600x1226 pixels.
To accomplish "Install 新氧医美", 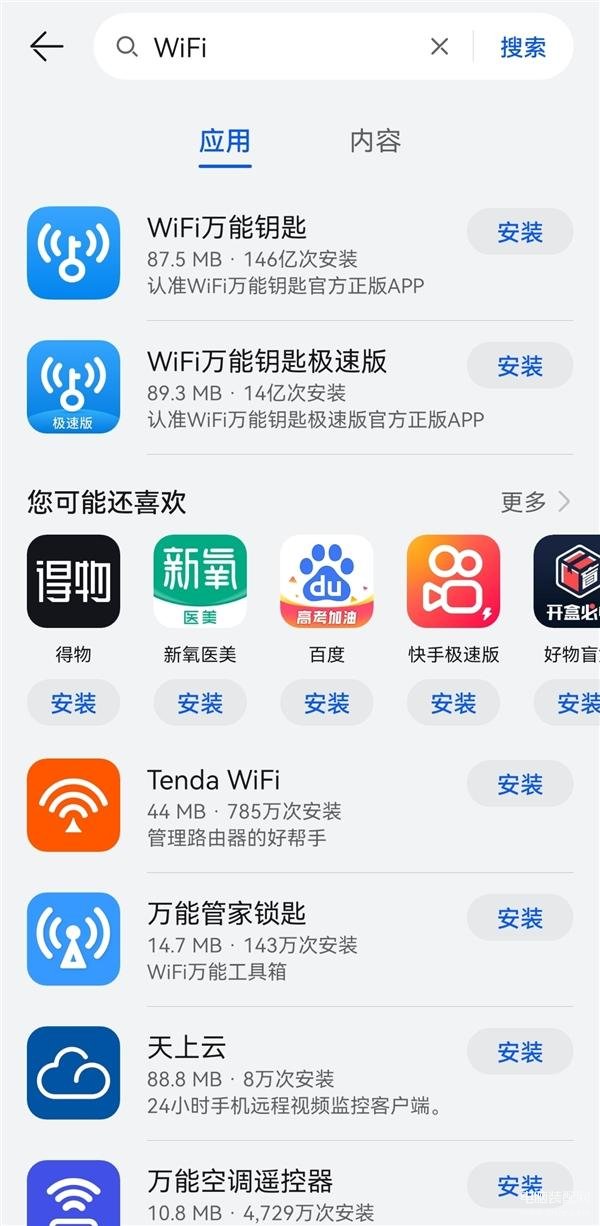I will pos(200,703).
